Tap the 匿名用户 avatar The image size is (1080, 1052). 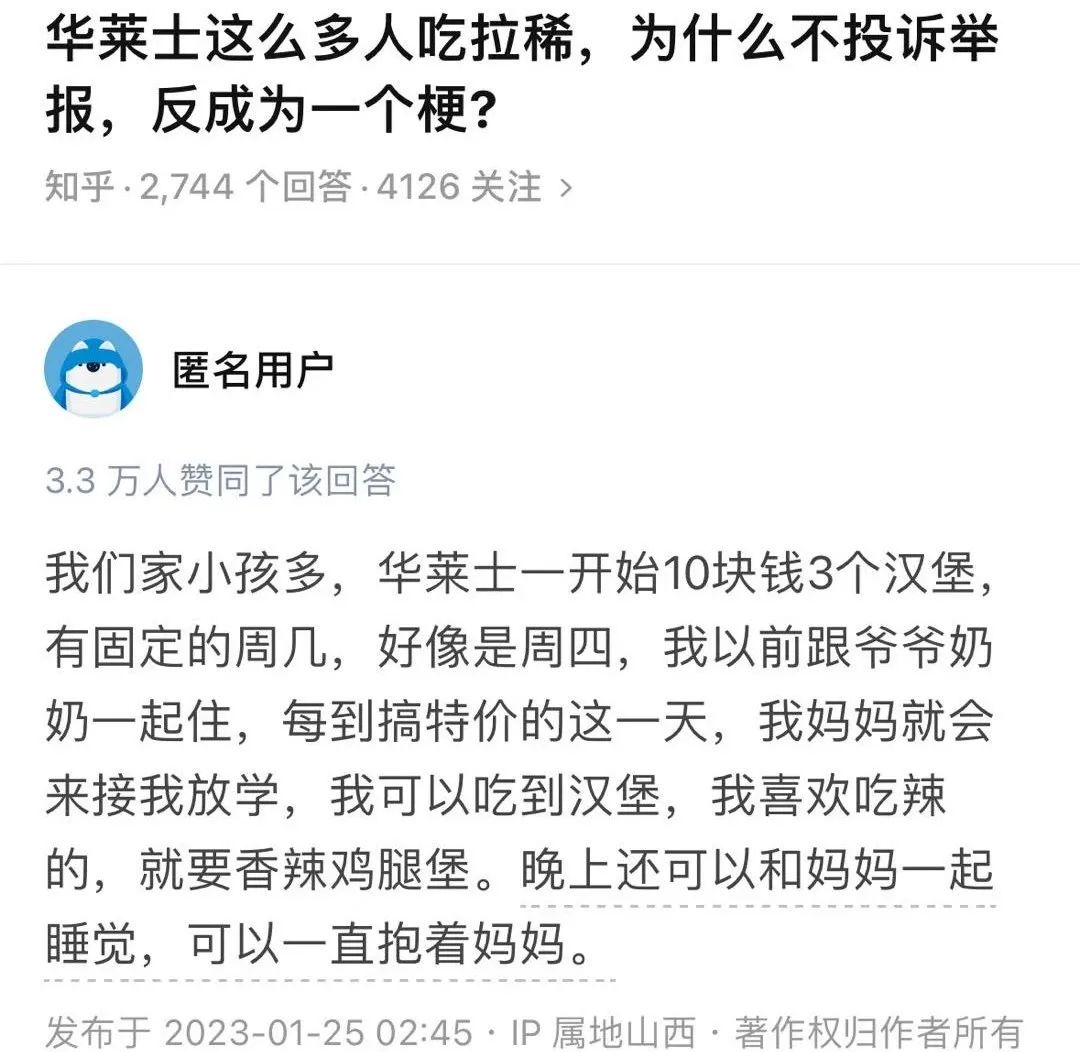93,369
